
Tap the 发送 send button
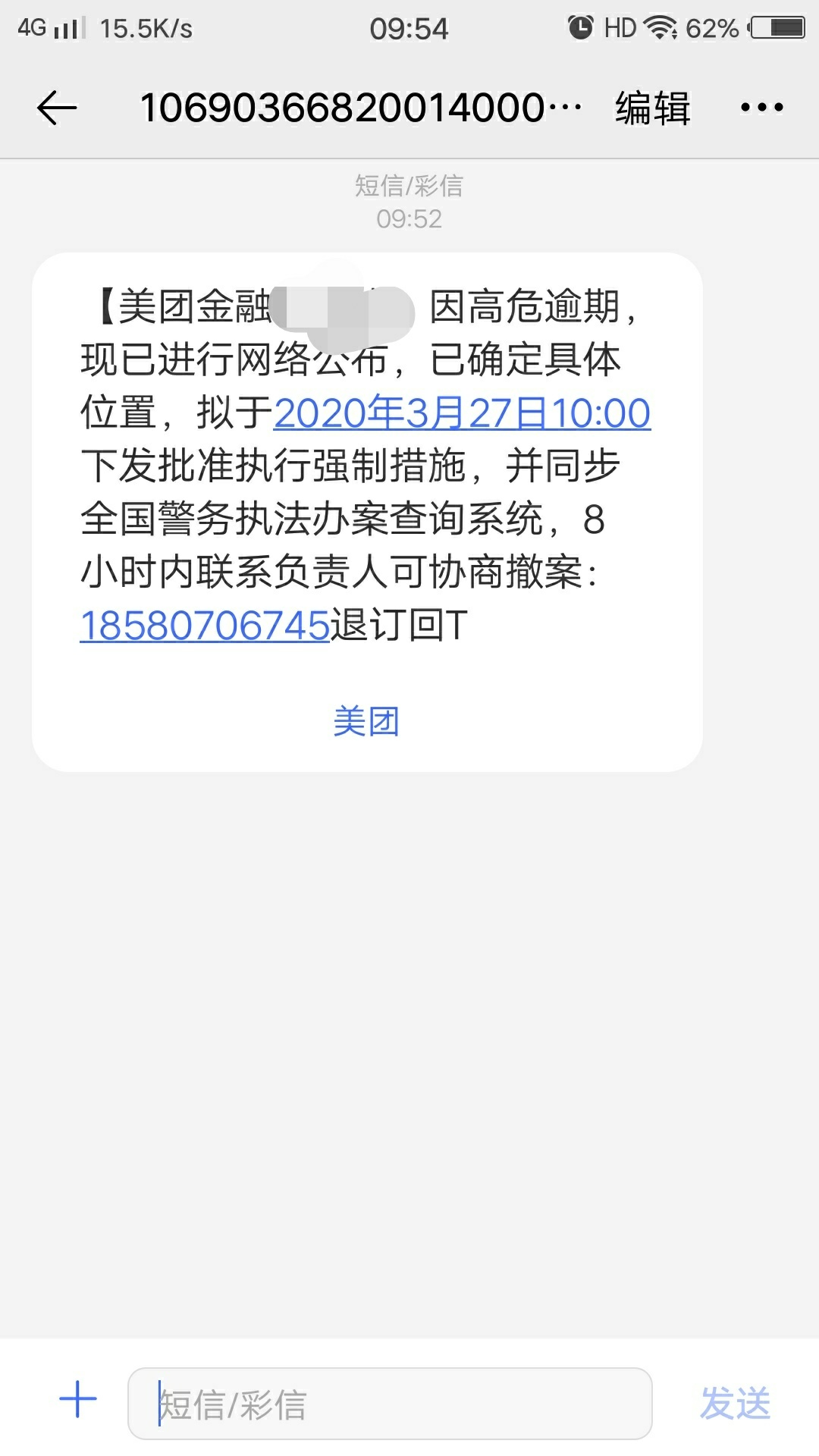click(735, 1403)
